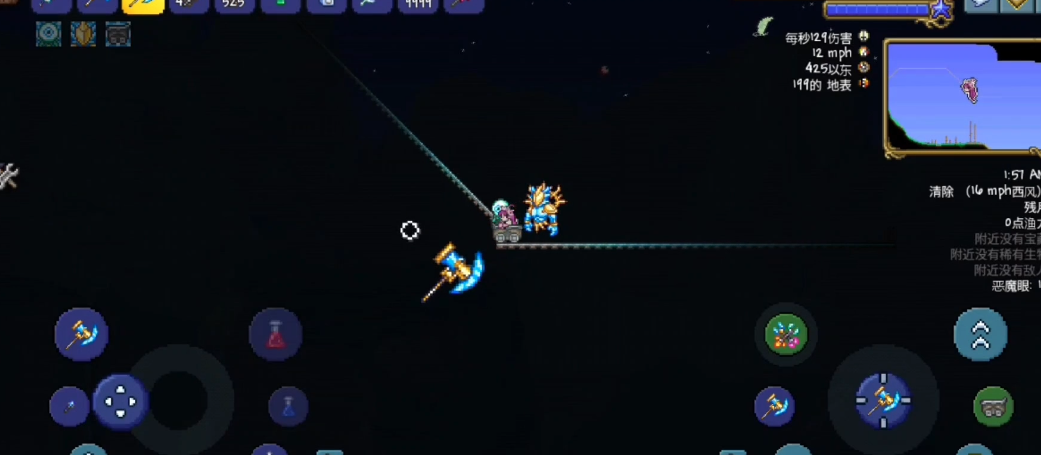Select the highlighted yellow hotbar slot
1041x455 pixels.
pos(143,5)
